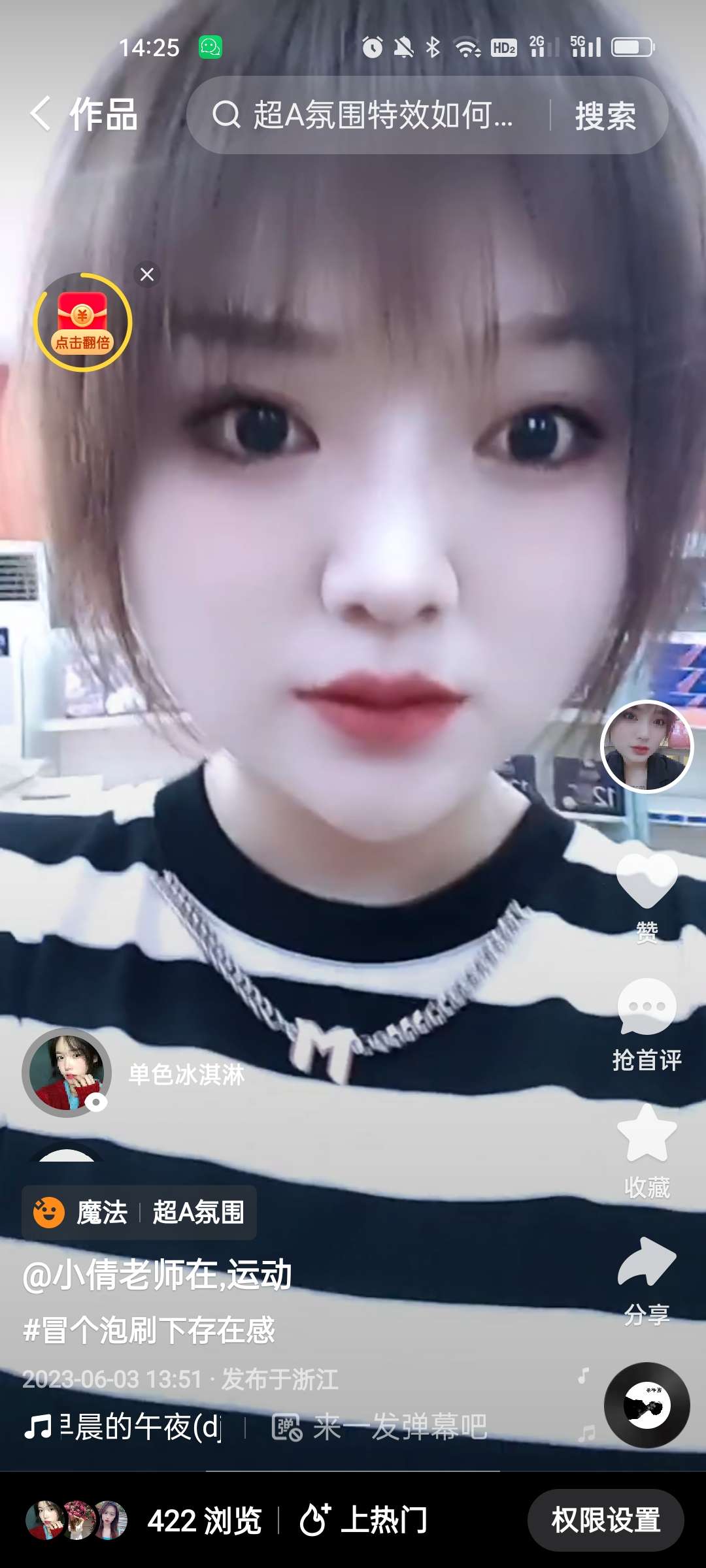706x1568 pixels.
Task: Open the 点击翻倍 red envelope reward
Action: pyautogui.click(x=82, y=323)
